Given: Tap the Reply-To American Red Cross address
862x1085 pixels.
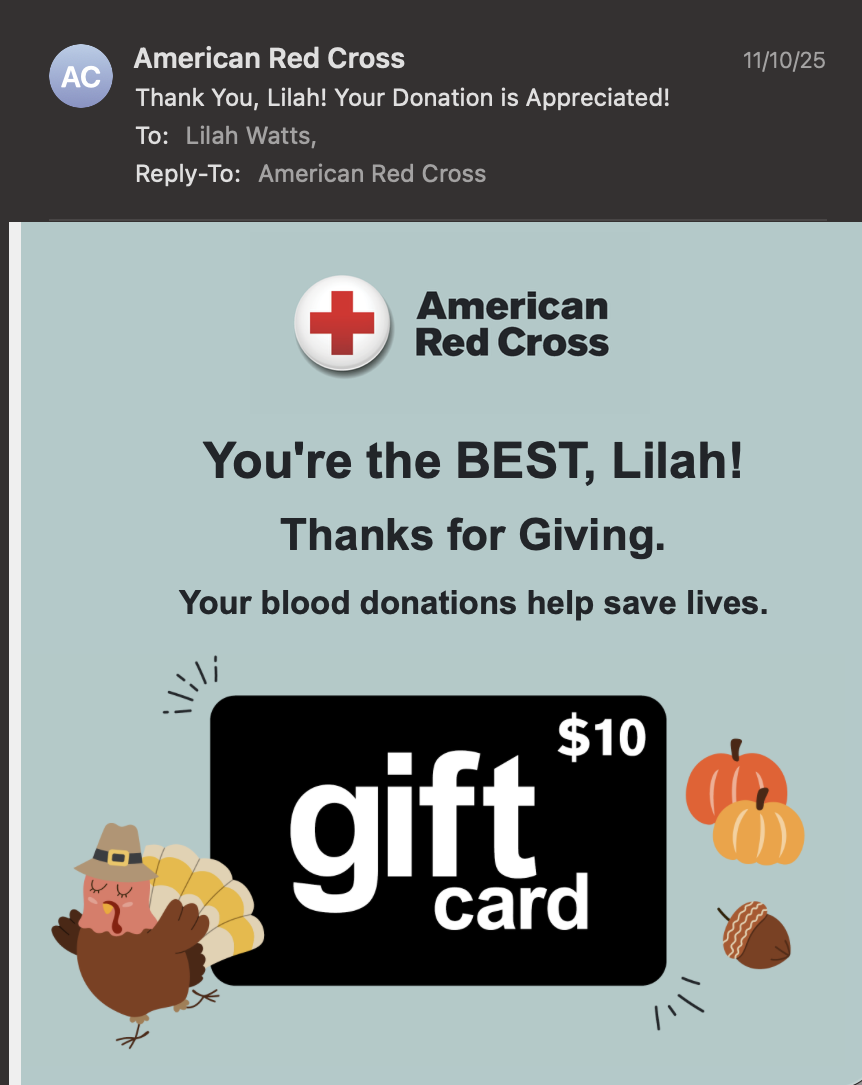Looking at the screenshot, I should pos(372,174).
